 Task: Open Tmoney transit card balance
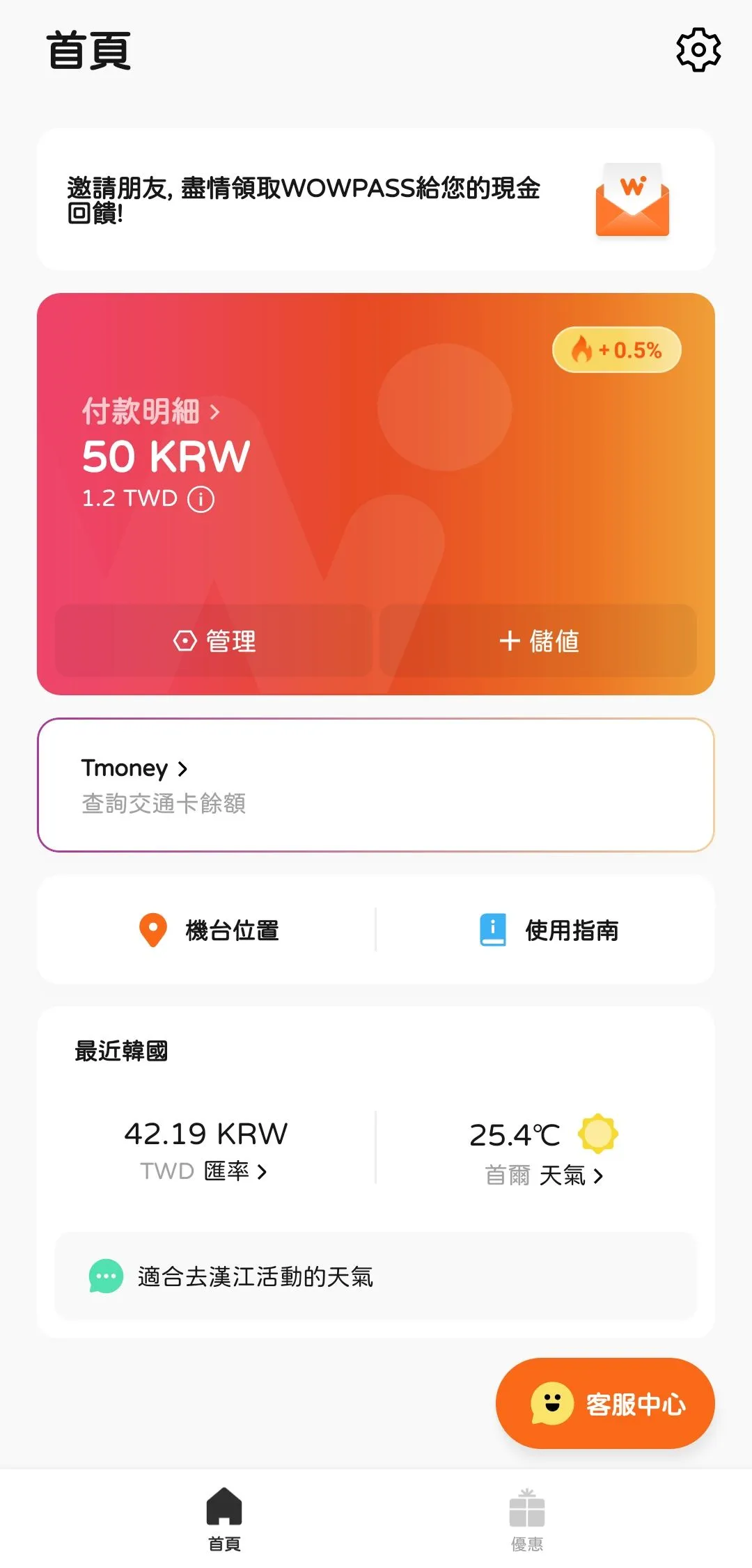(376, 785)
